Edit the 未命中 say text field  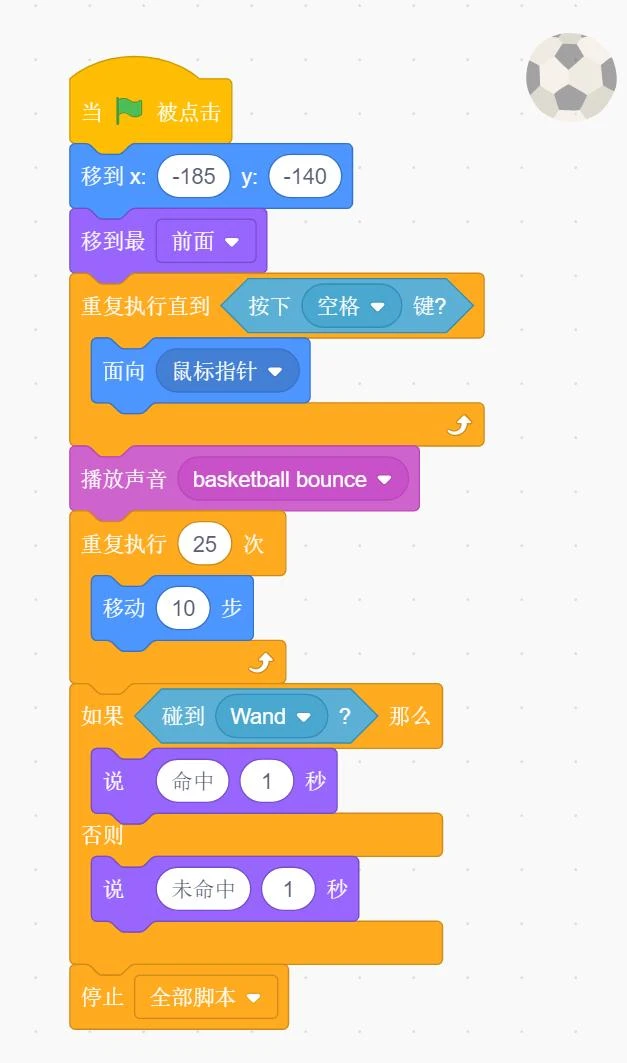203,889
